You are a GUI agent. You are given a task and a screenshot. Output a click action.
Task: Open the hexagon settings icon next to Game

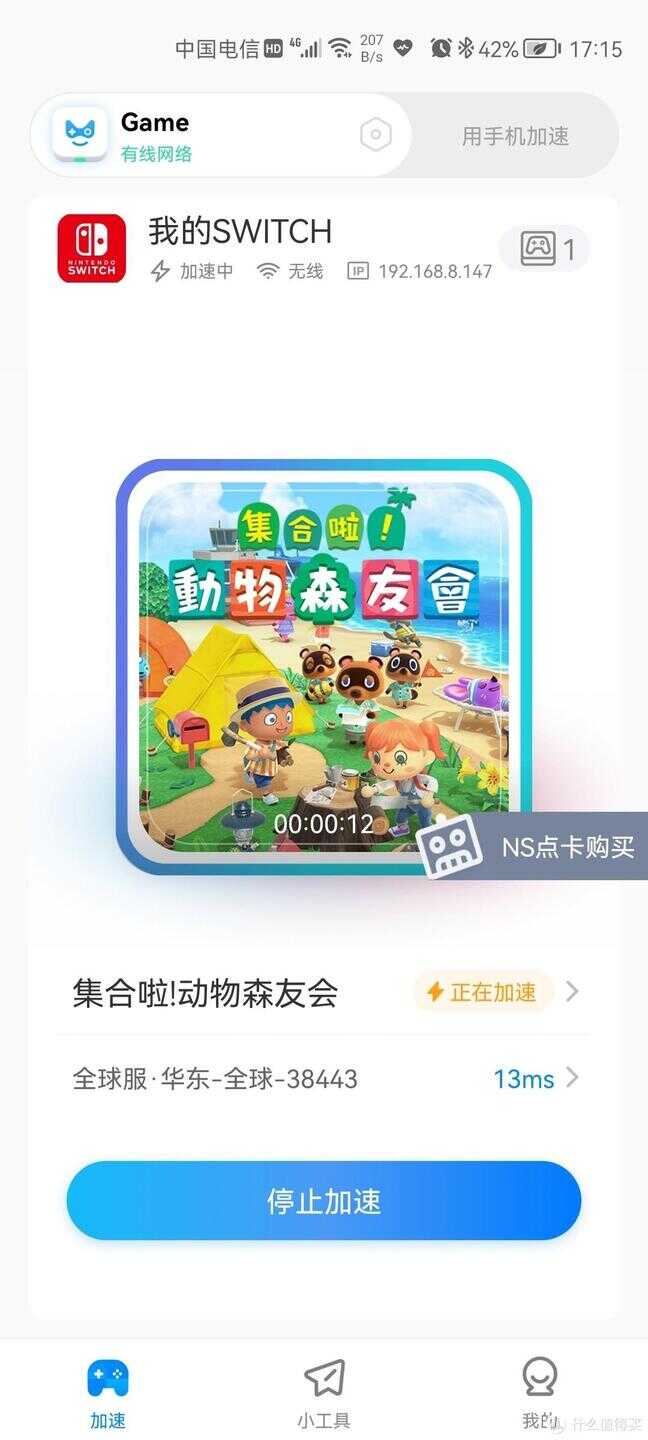[376, 135]
